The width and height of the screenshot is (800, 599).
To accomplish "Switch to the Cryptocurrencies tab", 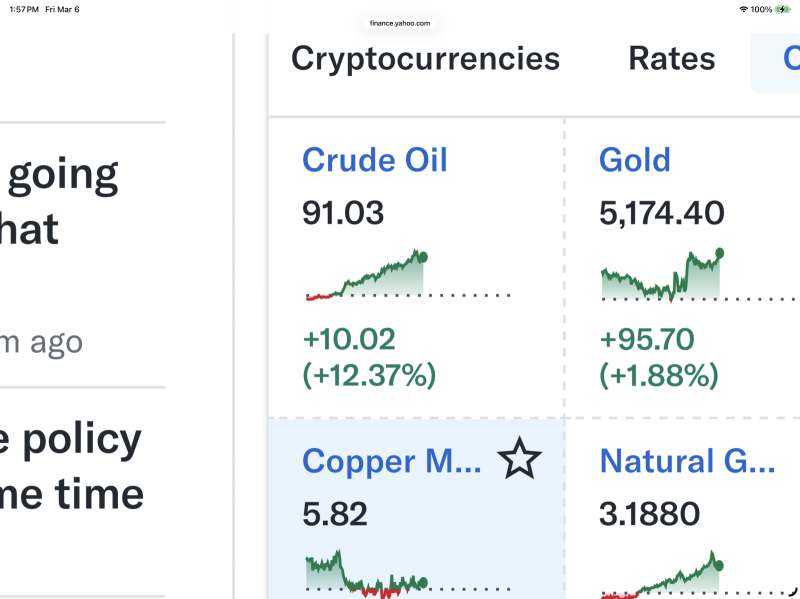I will [425, 59].
